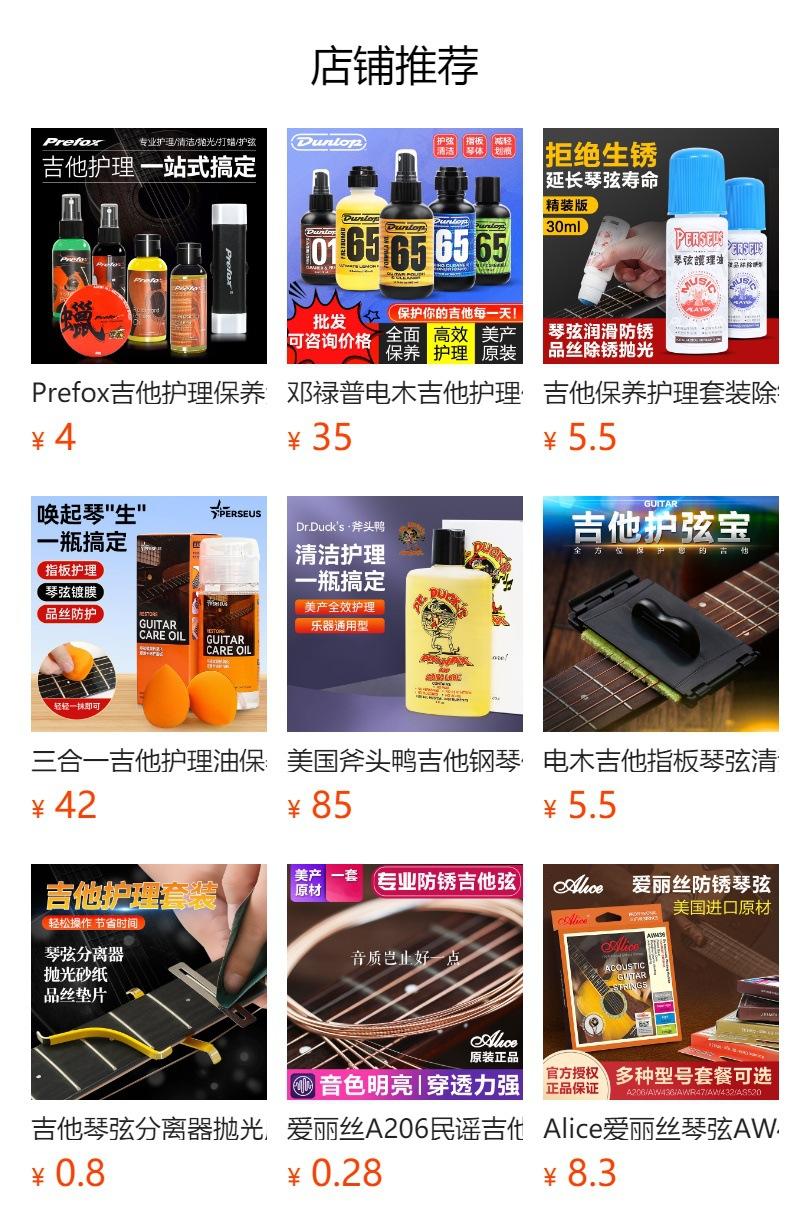Open 三合一吉他护理油 product priced ¥42
The image size is (790, 1232).
point(149,614)
